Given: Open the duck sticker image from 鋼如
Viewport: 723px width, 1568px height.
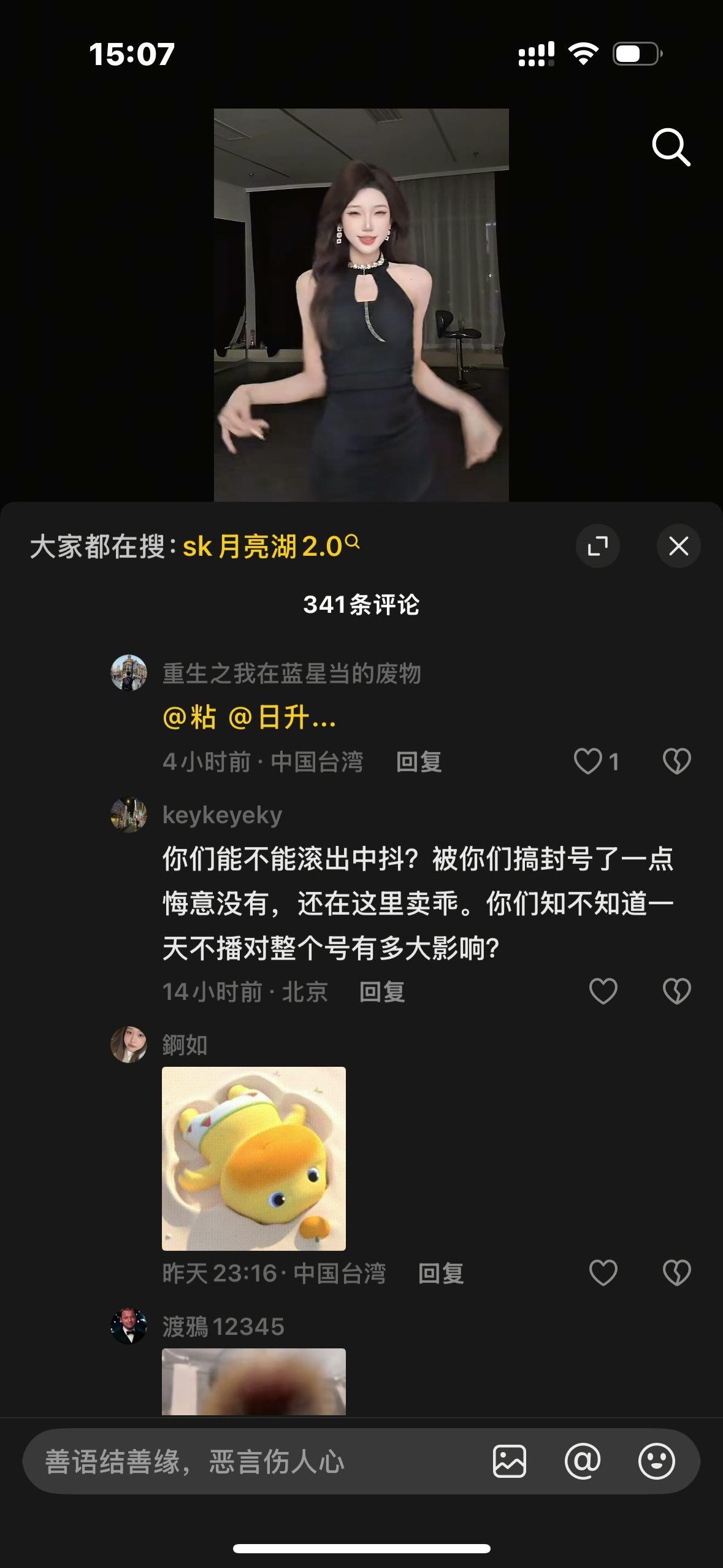Looking at the screenshot, I should [254, 1159].
